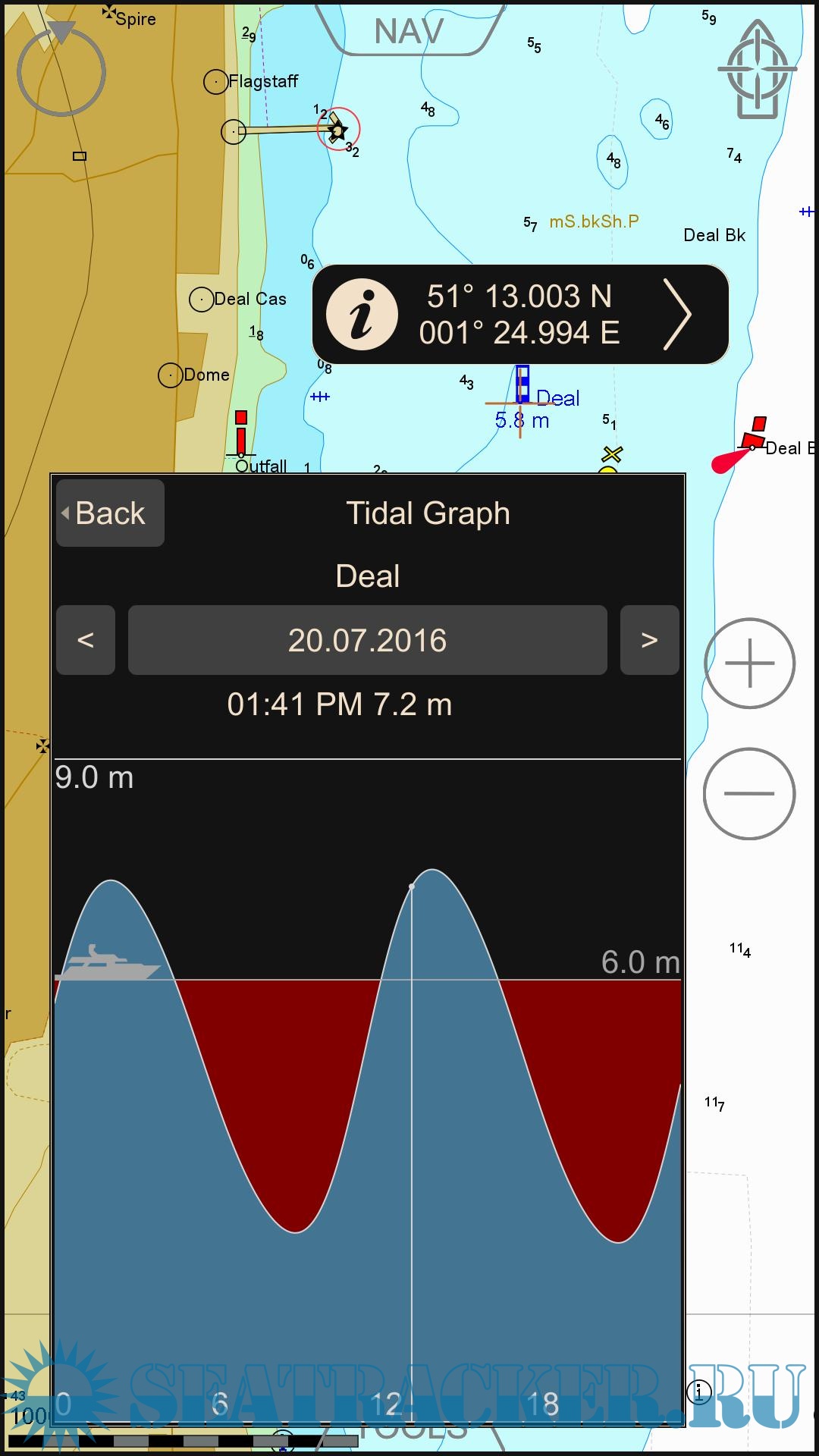This screenshot has width=819, height=1456.
Task: Open the date picker showing 20.07.2016
Action: pyautogui.click(x=367, y=640)
